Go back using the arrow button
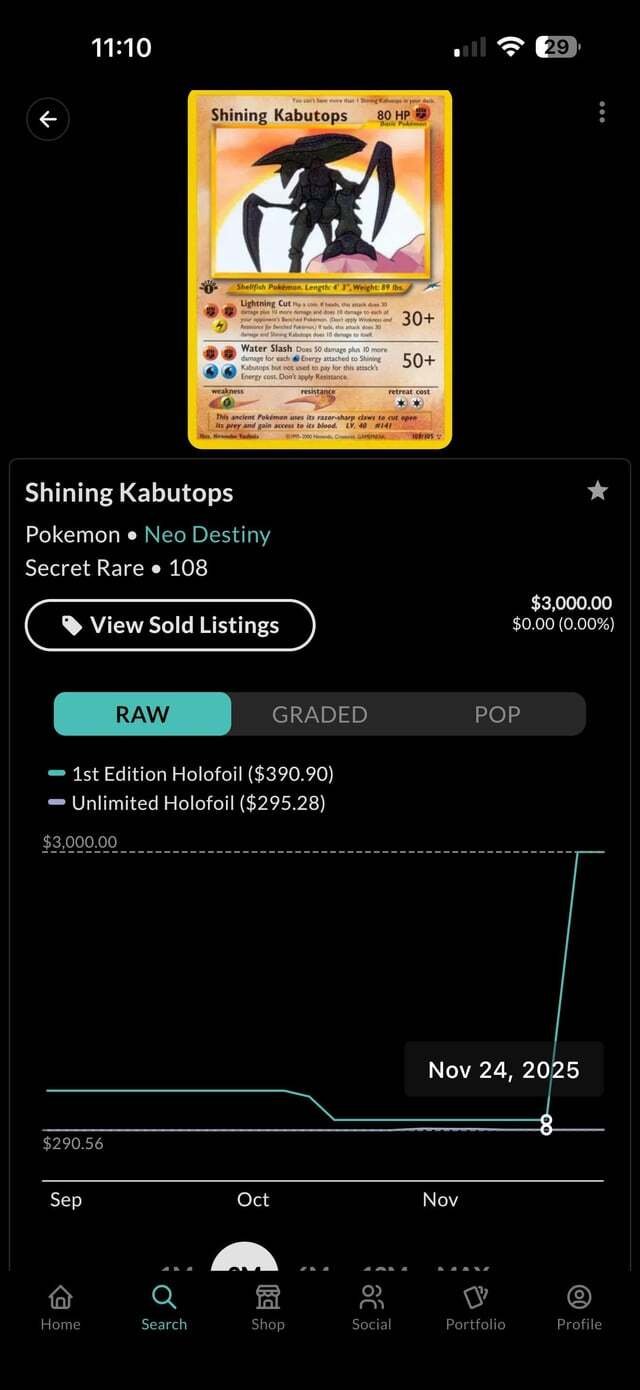Viewport: 640px width, 1390px height. click(x=48, y=120)
